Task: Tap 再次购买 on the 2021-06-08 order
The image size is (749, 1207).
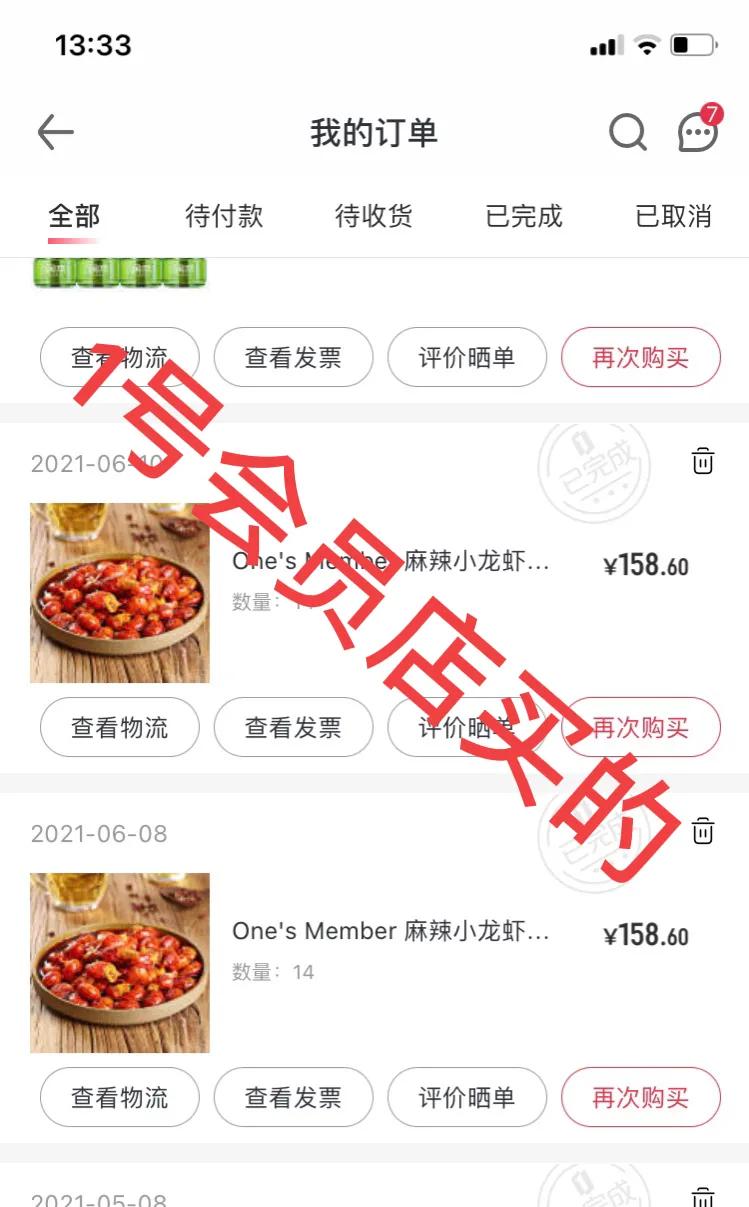Action: [641, 1097]
